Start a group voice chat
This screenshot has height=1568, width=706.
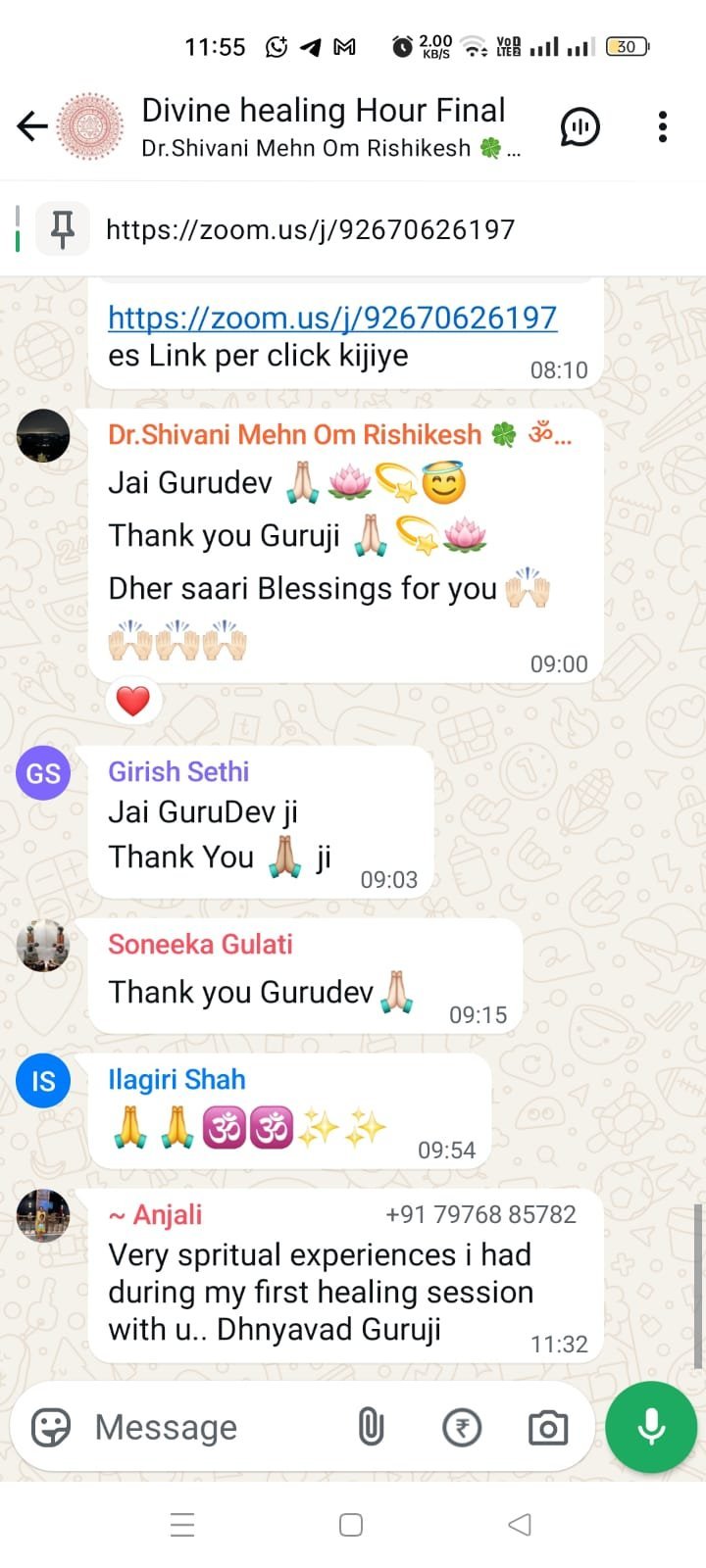(580, 126)
